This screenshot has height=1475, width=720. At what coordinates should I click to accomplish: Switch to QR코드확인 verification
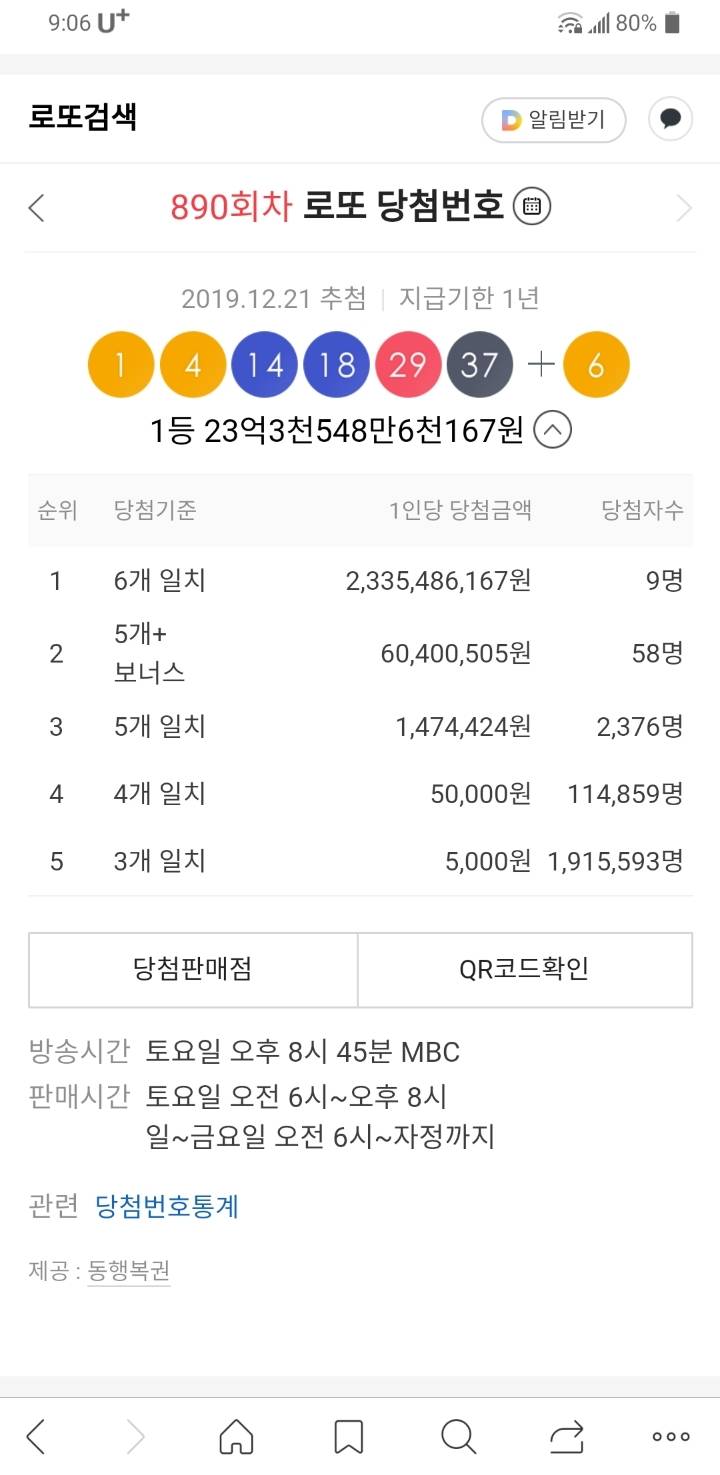pyautogui.click(x=525, y=969)
